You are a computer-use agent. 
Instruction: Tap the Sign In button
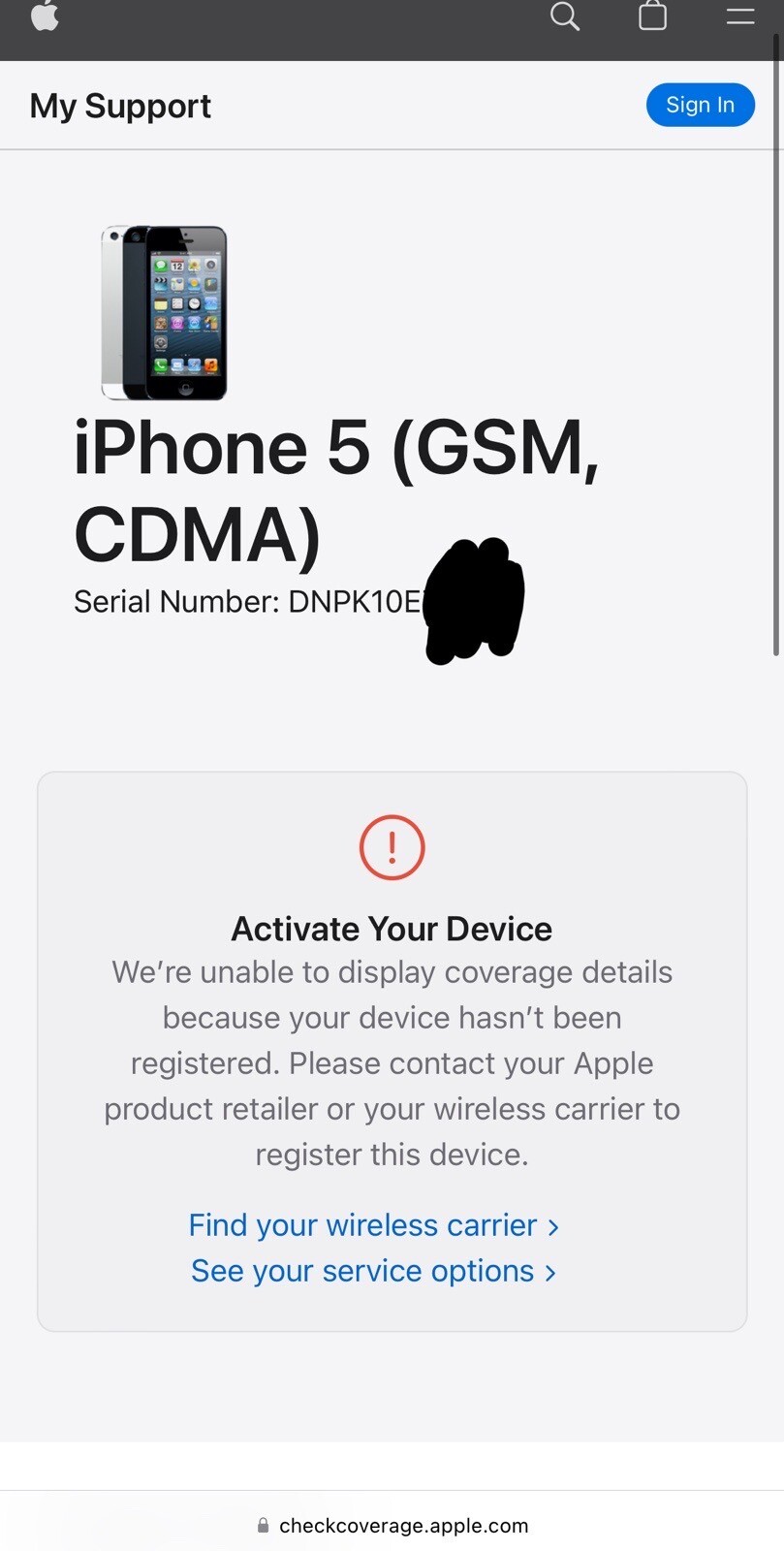(700, 105)
